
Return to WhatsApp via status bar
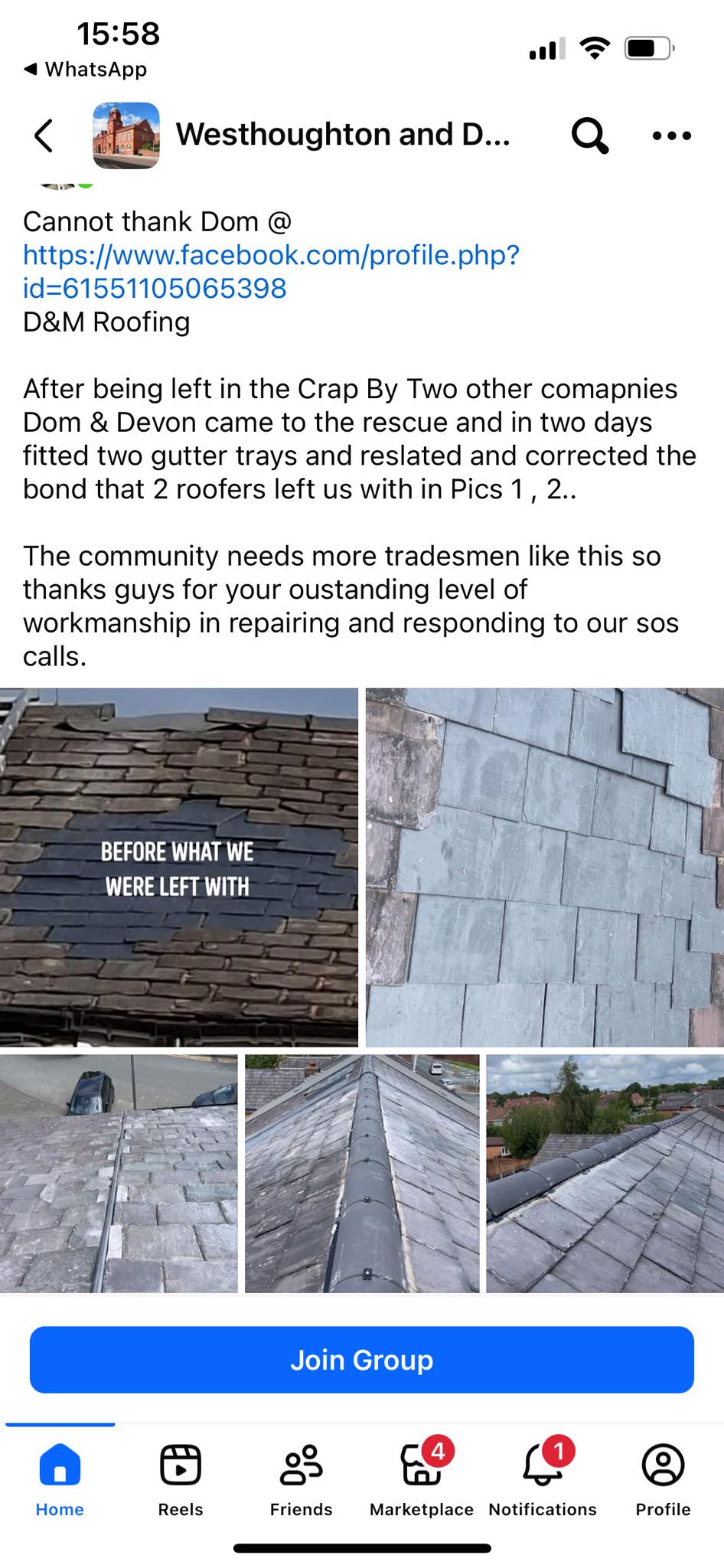click(x=86, y=69)
